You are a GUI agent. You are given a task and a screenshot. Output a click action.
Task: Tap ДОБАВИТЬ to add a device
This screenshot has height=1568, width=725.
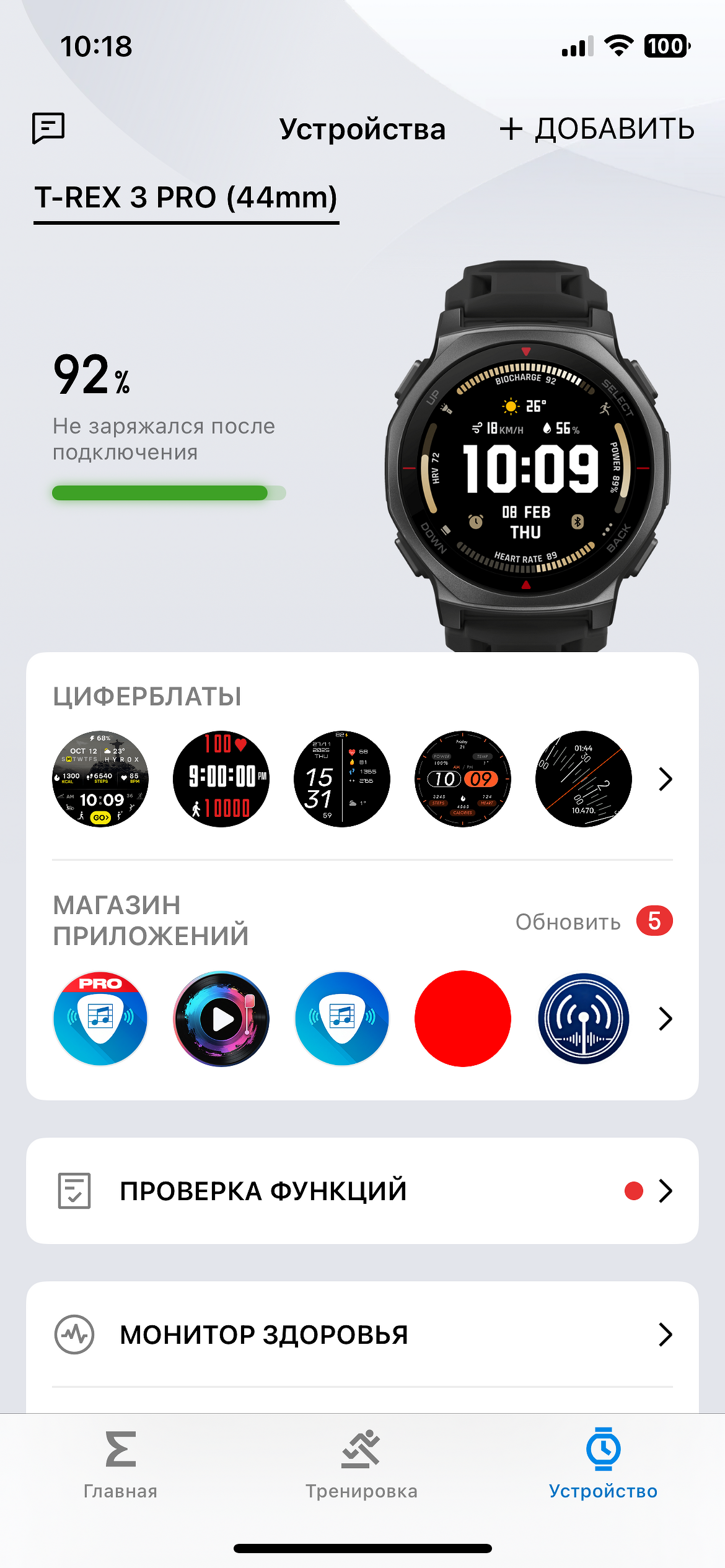(x=597, y=129)
